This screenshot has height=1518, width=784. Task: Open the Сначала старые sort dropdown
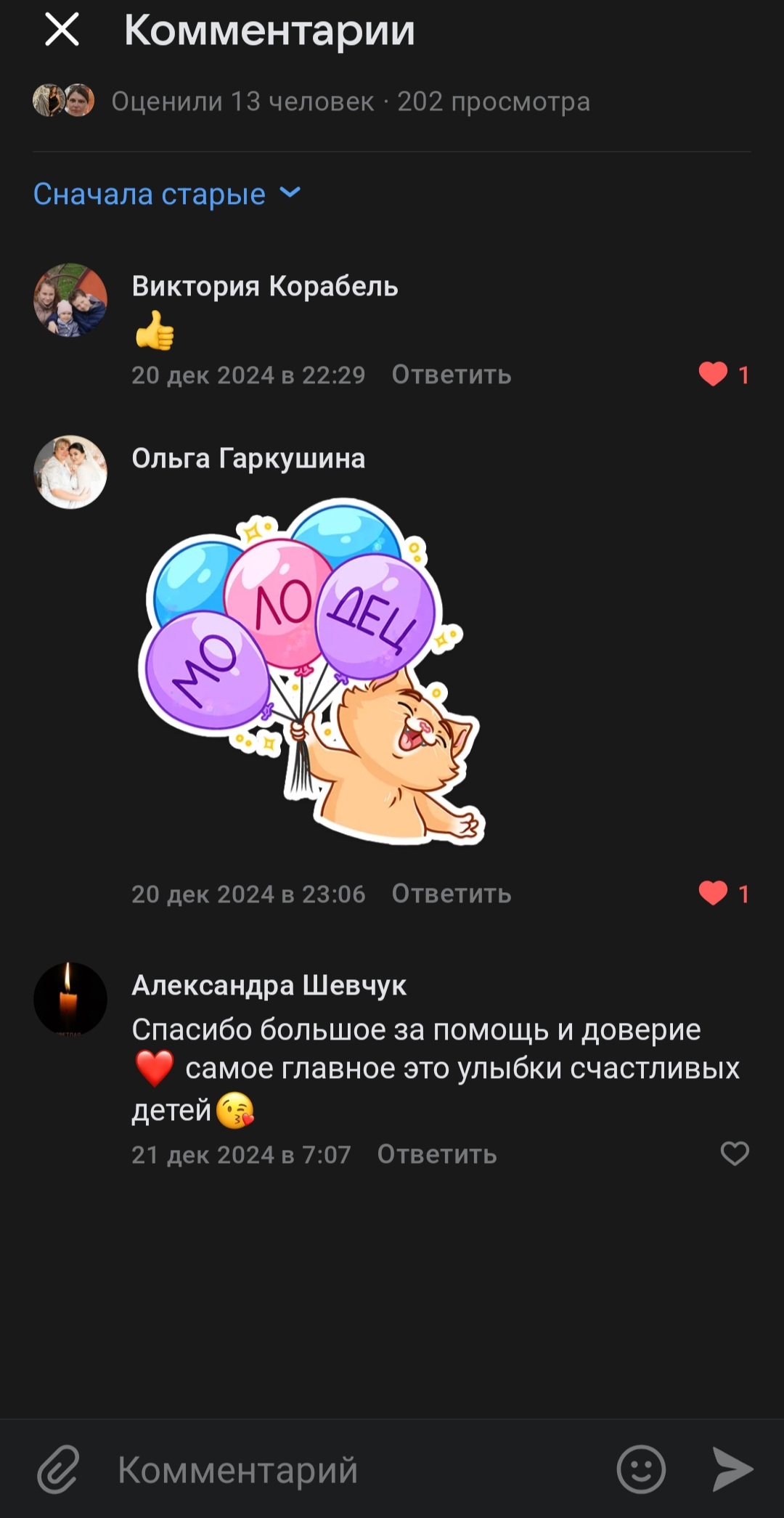[x=166, y=194]
